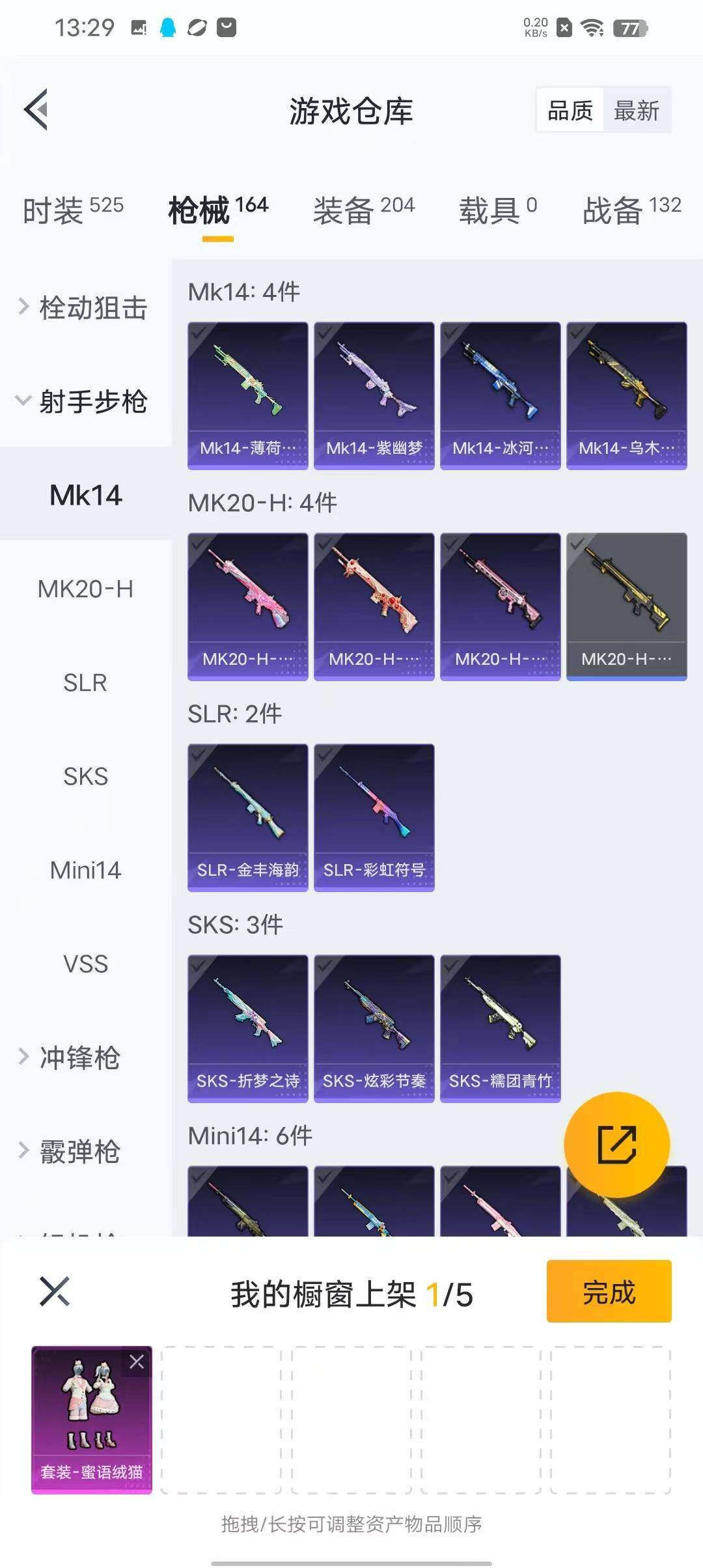Close the 我的橱窗上架 panel
The width and height of the screenshot is (703, 1568).
[x=55, y=1291]
